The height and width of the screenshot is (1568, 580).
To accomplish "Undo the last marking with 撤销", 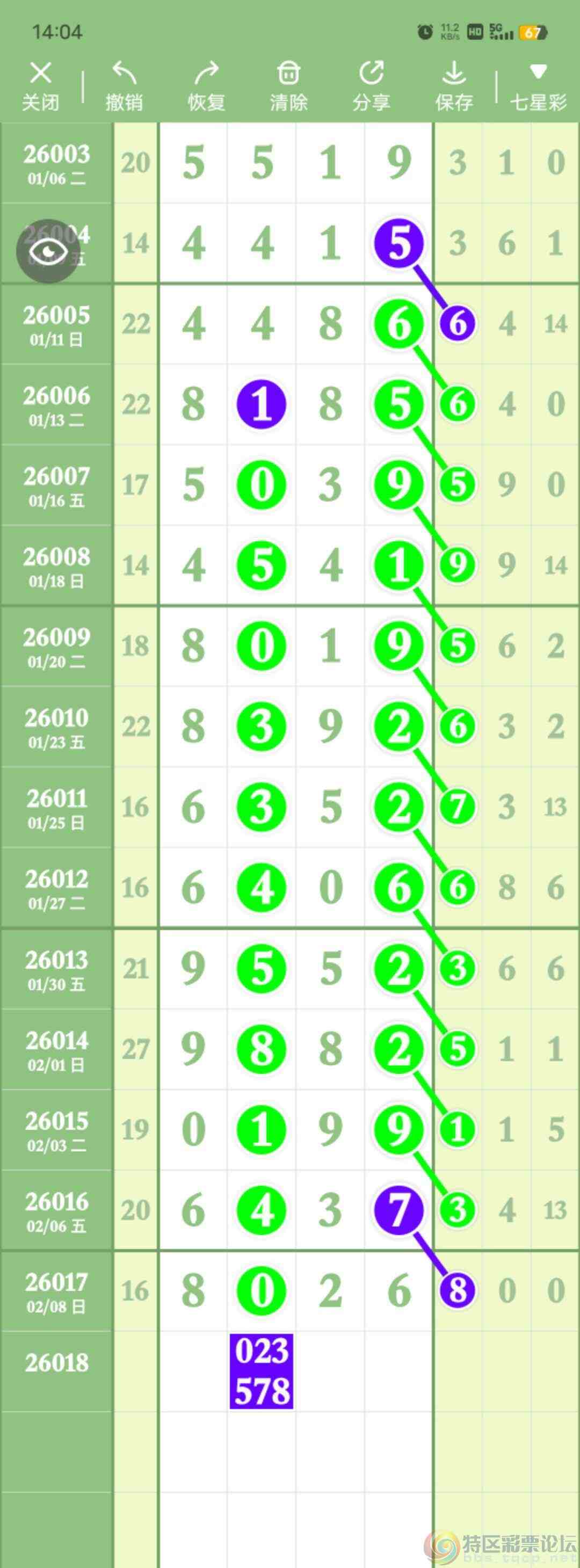I will (x=124, y=86).
